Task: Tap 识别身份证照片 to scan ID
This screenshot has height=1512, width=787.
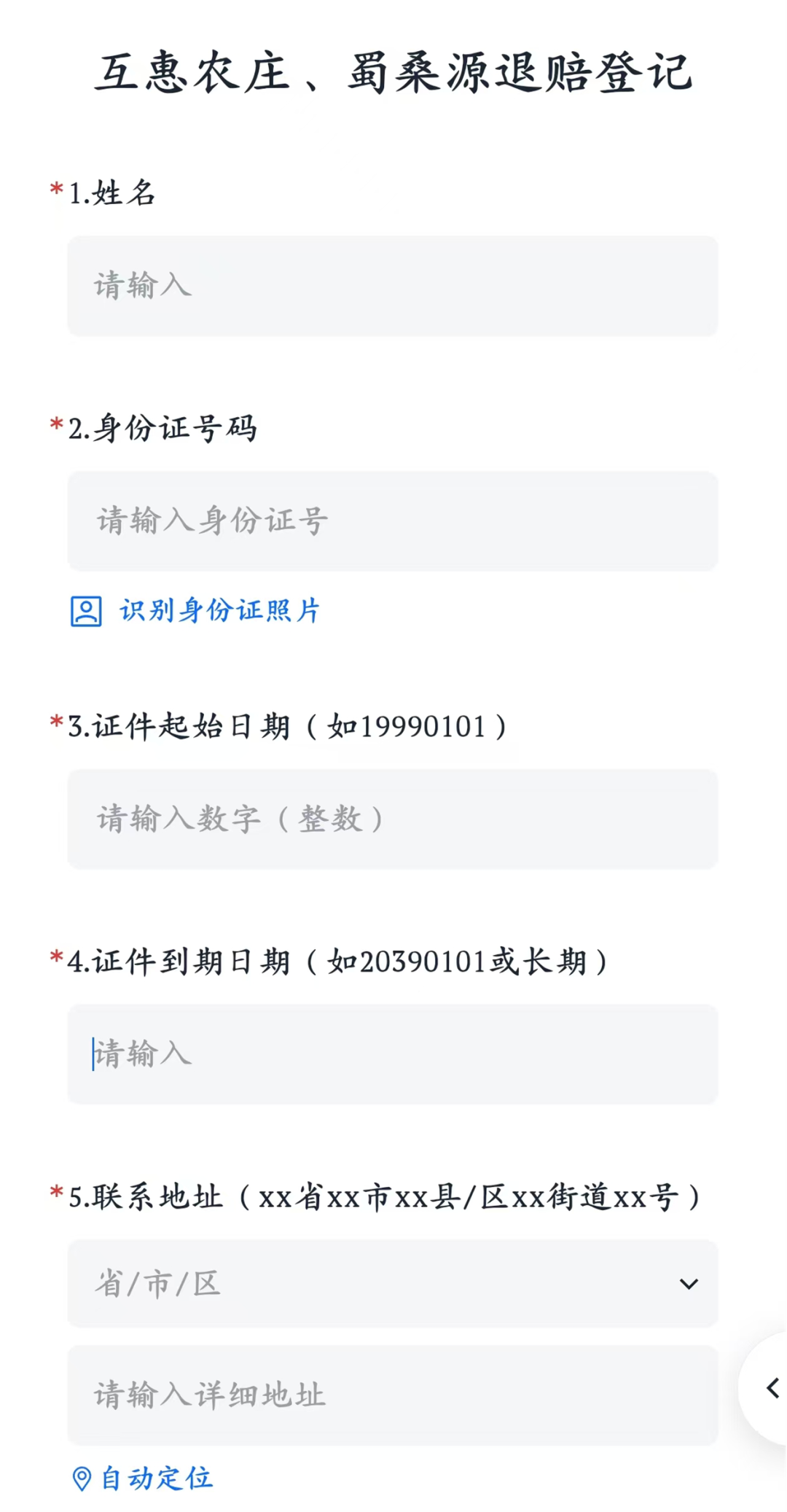Action: click(197, 611)
